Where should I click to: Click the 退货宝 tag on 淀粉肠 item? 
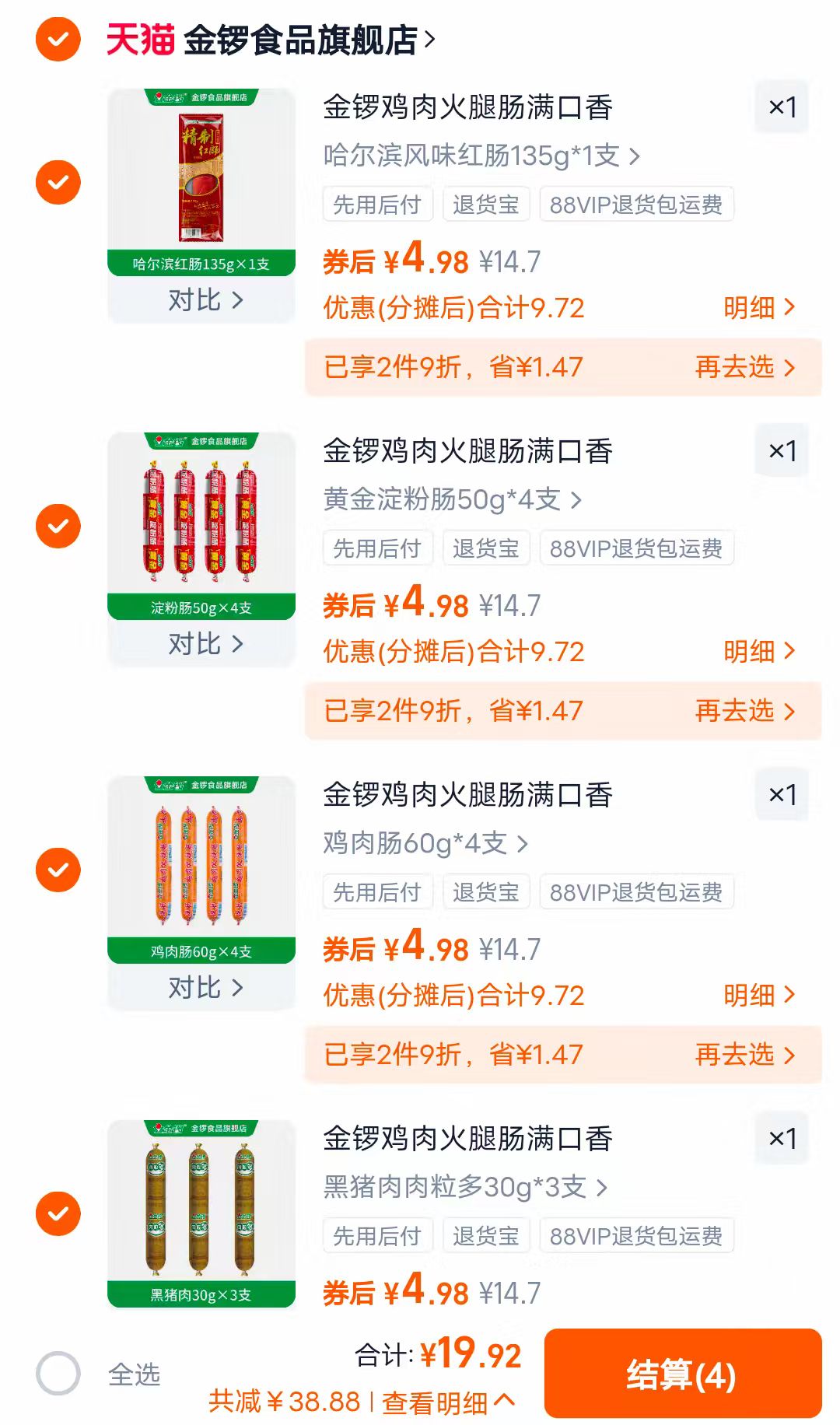point(486,548)
